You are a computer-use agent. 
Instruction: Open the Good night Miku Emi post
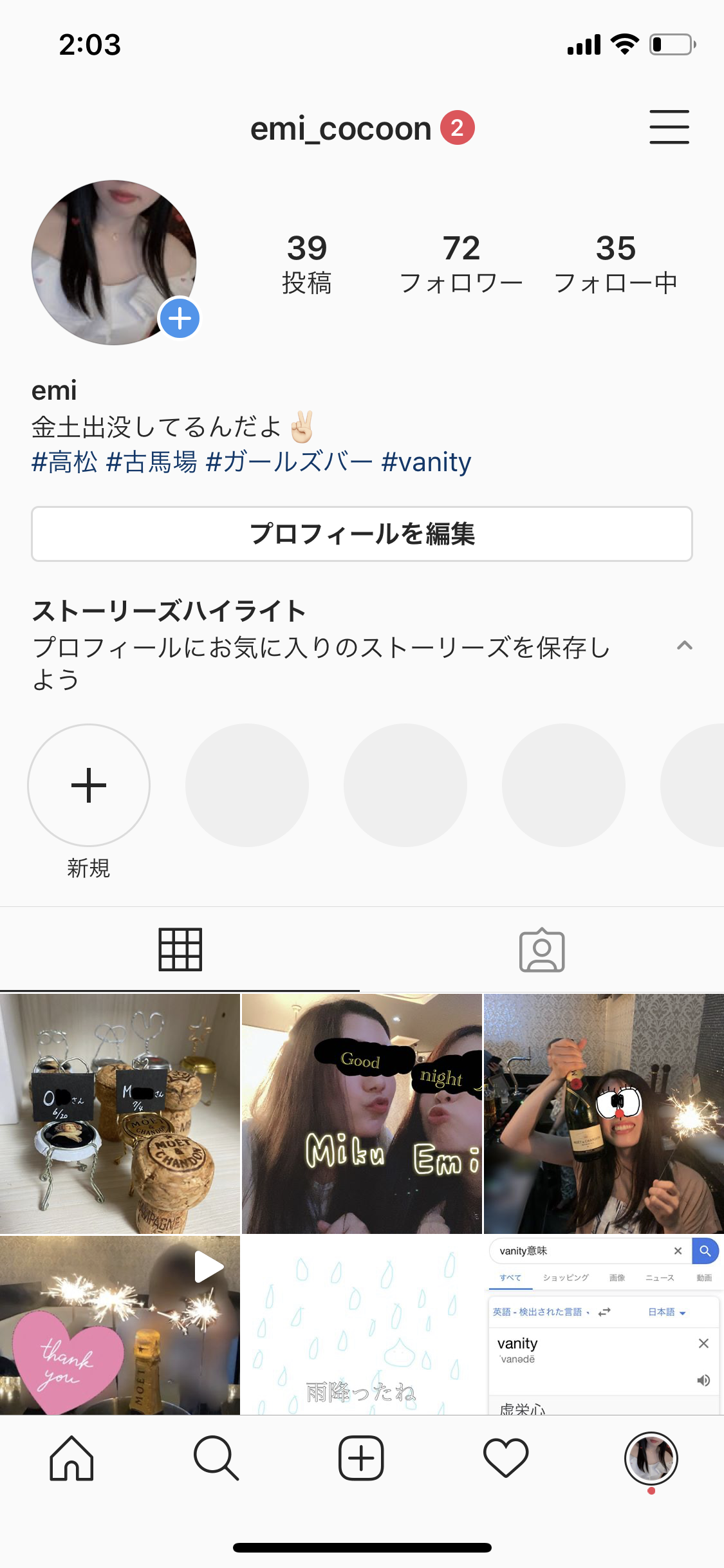tap(362, 1114)
